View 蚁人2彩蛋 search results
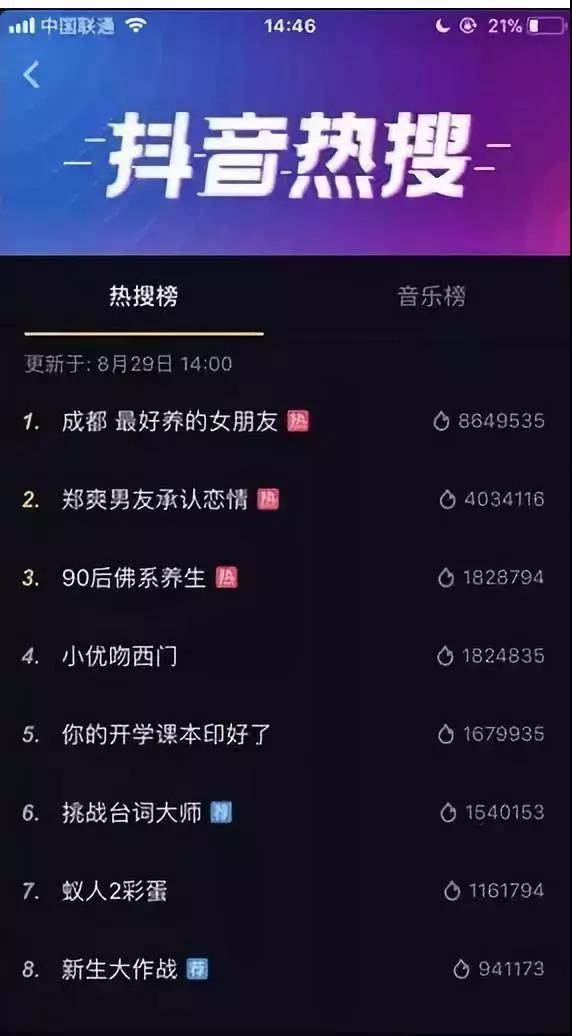The image size is (572, 1036). point(284,891)
